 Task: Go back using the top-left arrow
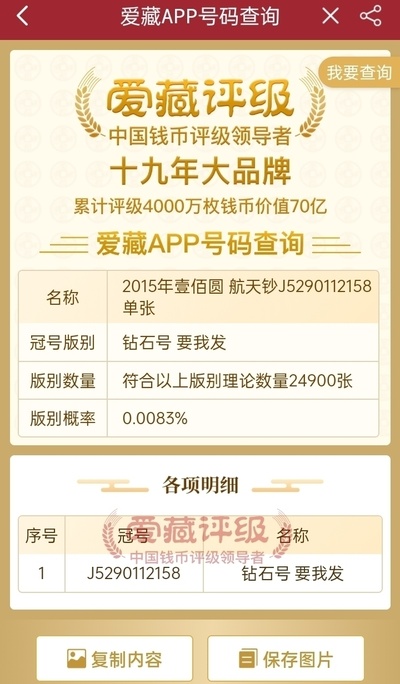(x=23, y=17)
